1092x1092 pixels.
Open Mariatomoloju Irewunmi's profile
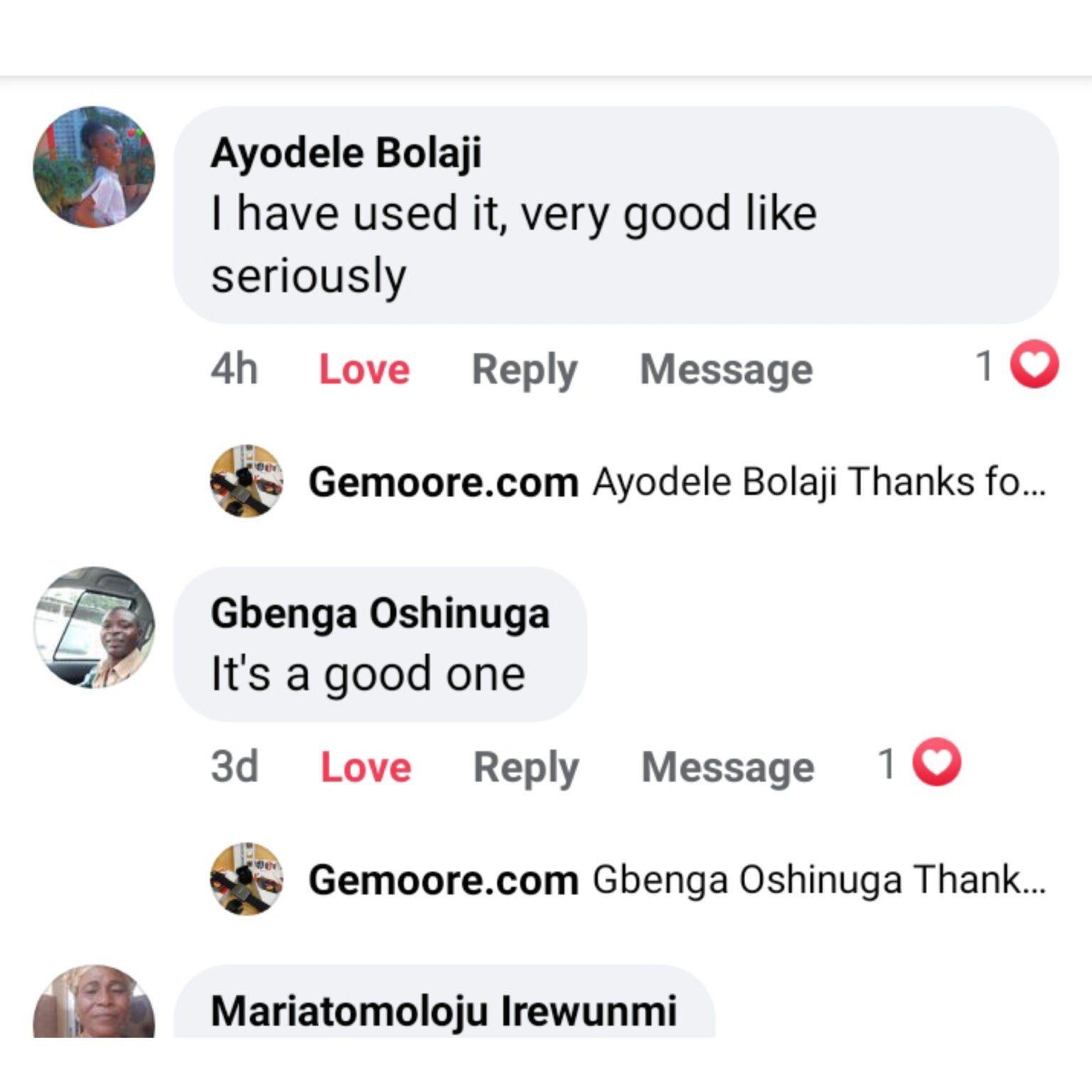[x=444, y=1010]
